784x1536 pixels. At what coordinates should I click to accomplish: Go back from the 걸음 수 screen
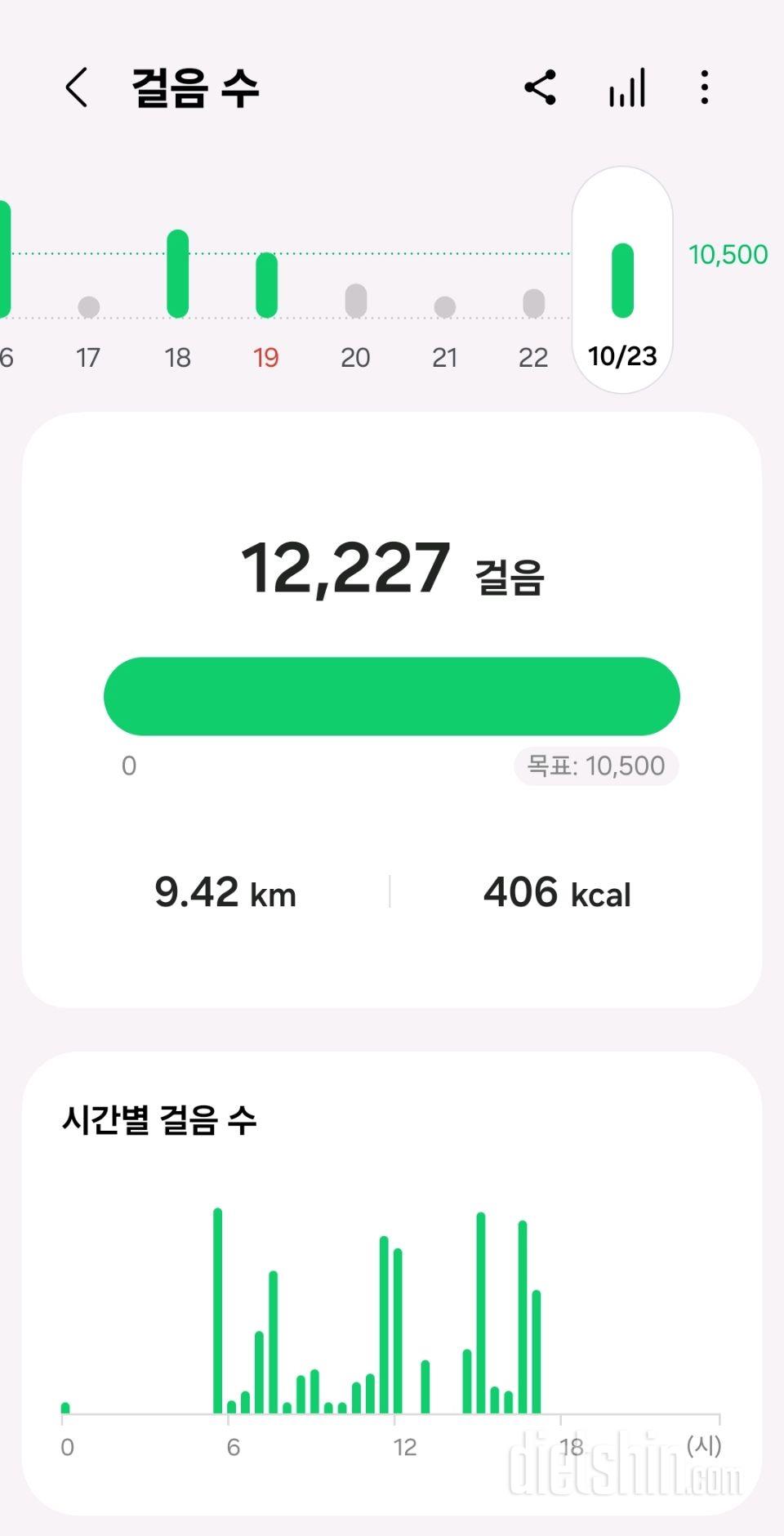click(76, 87)
